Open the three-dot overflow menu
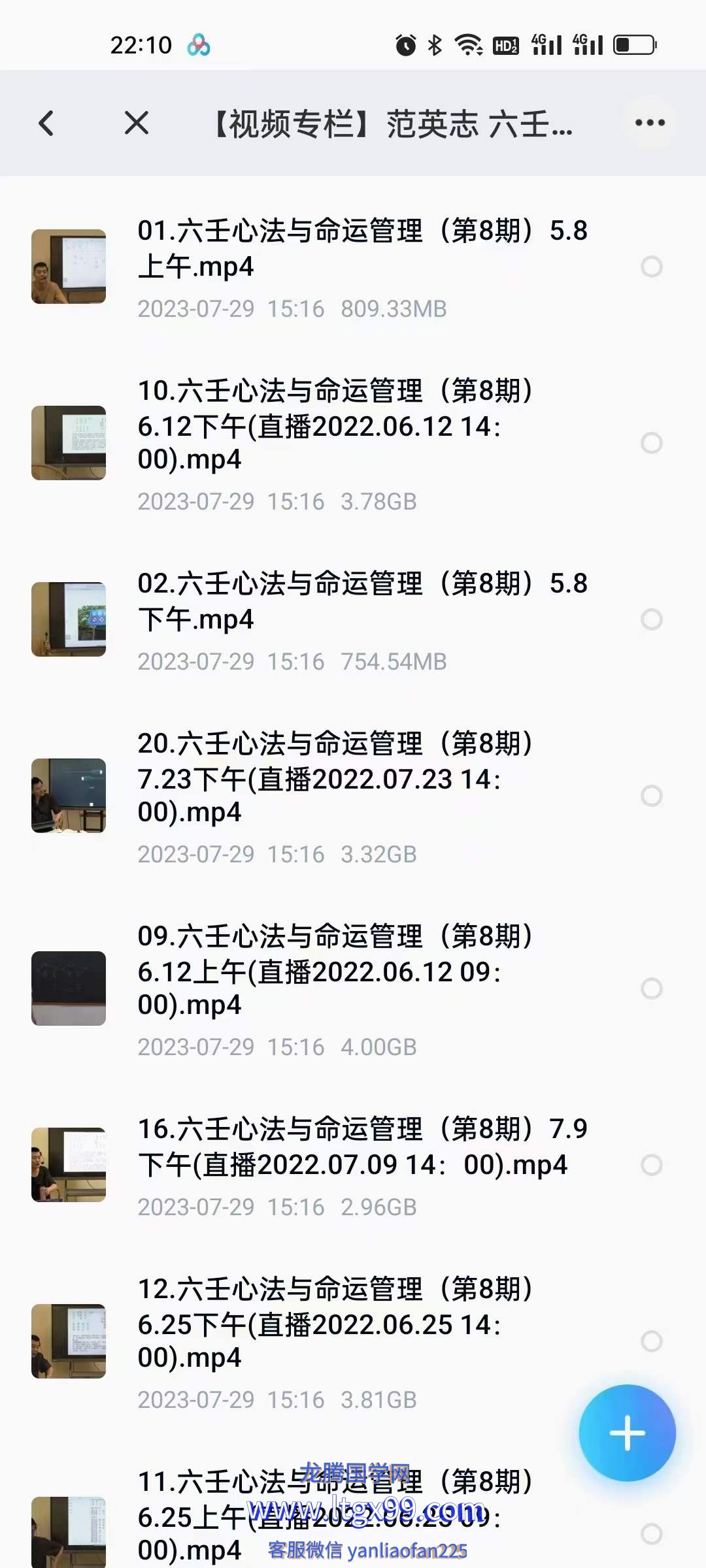The image size is (706, 1568). pos(650,123)
